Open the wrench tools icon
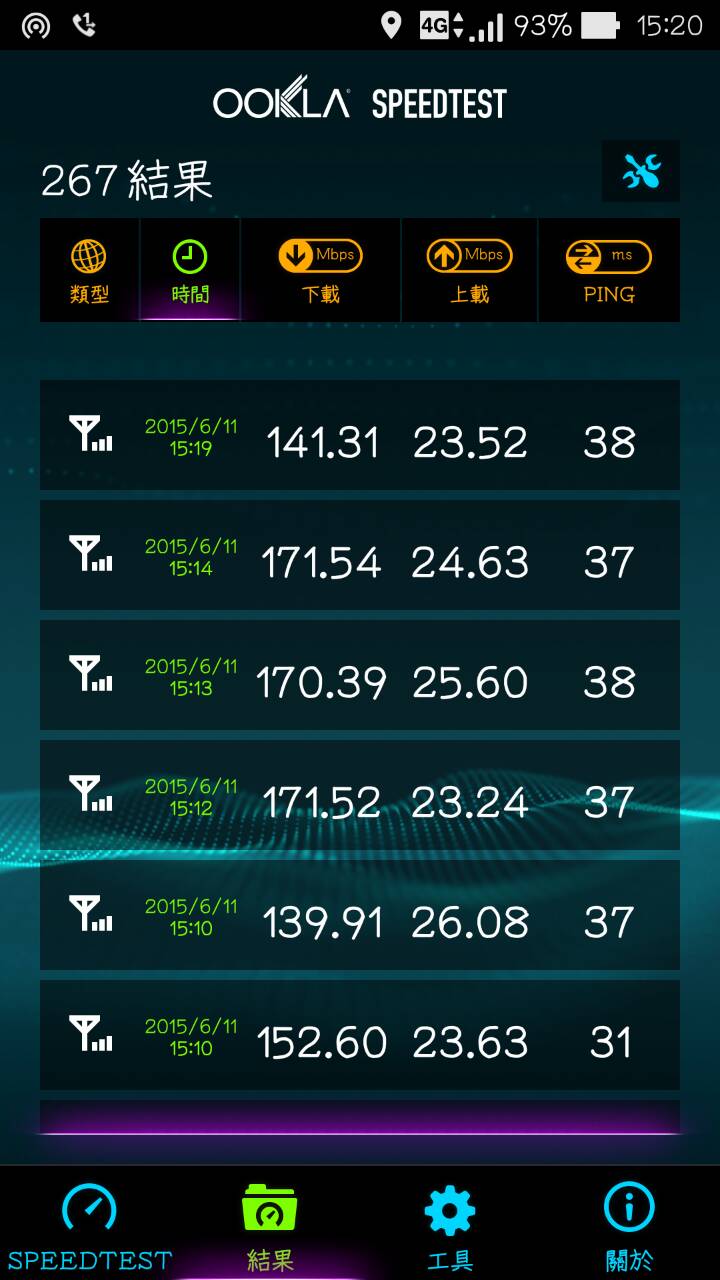 point(641,172)
